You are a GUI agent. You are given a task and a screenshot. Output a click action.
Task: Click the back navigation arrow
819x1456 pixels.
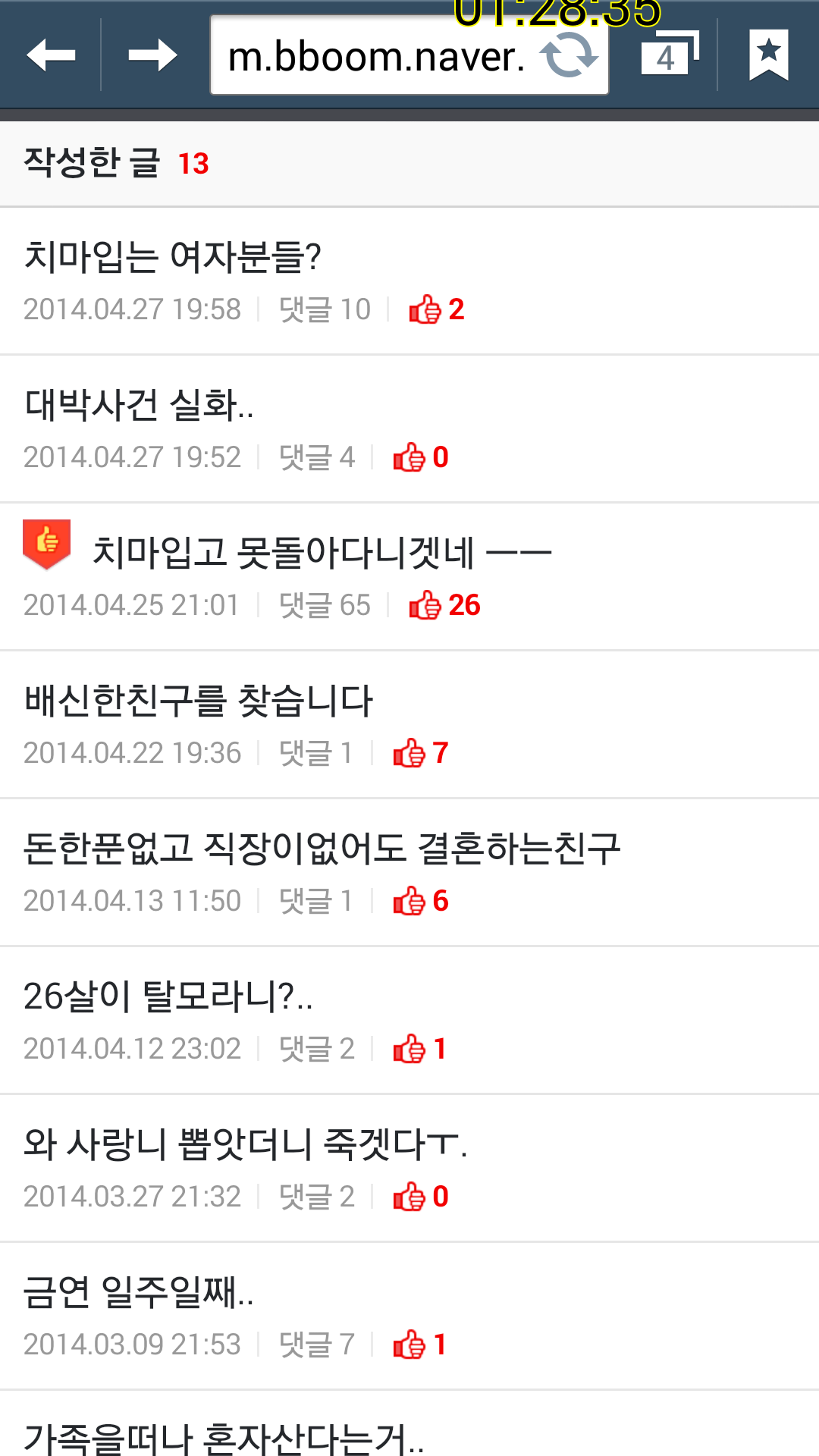click(x=51, y=55)
